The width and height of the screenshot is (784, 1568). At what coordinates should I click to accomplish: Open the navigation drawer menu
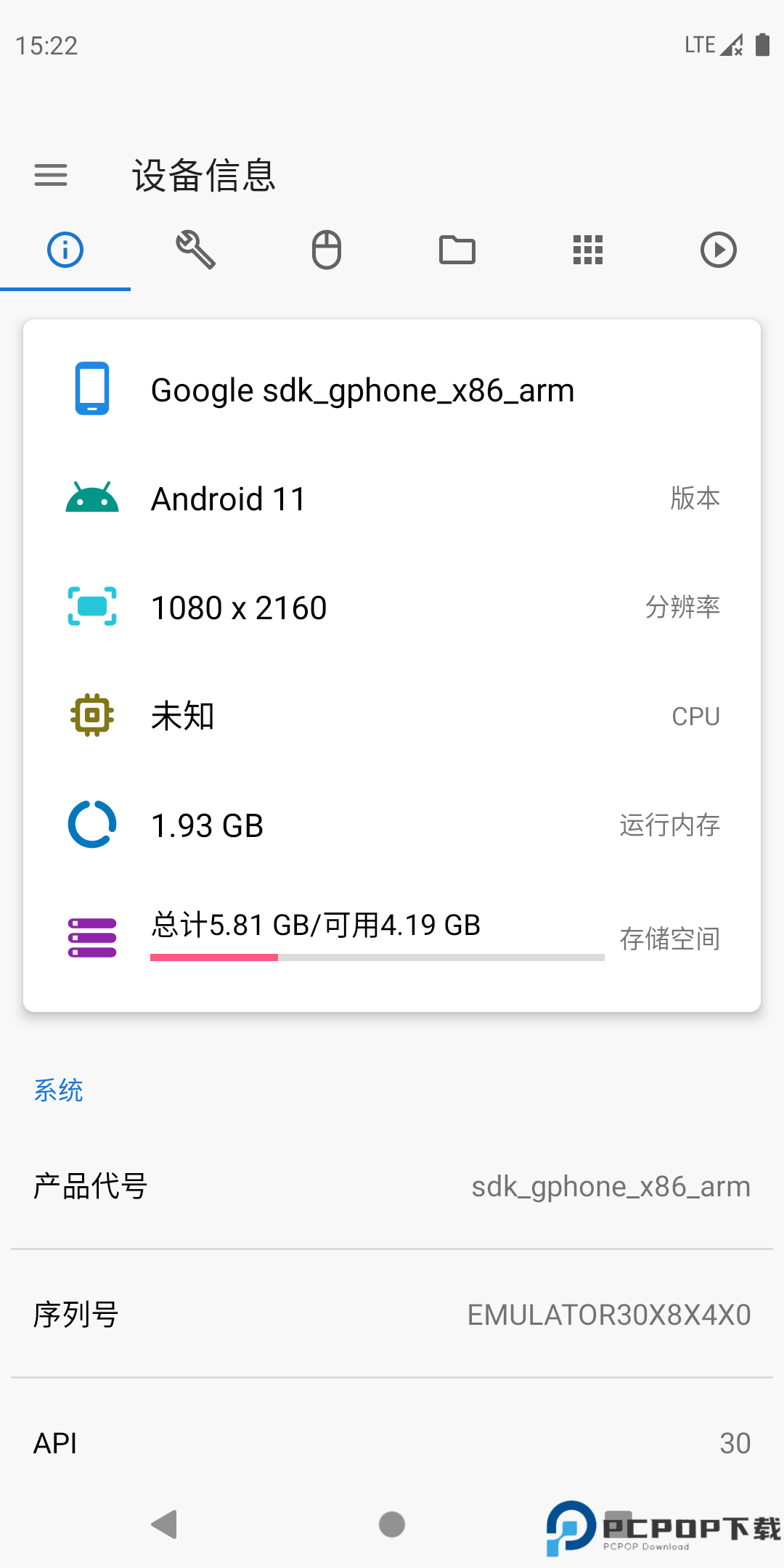(51, 175)
